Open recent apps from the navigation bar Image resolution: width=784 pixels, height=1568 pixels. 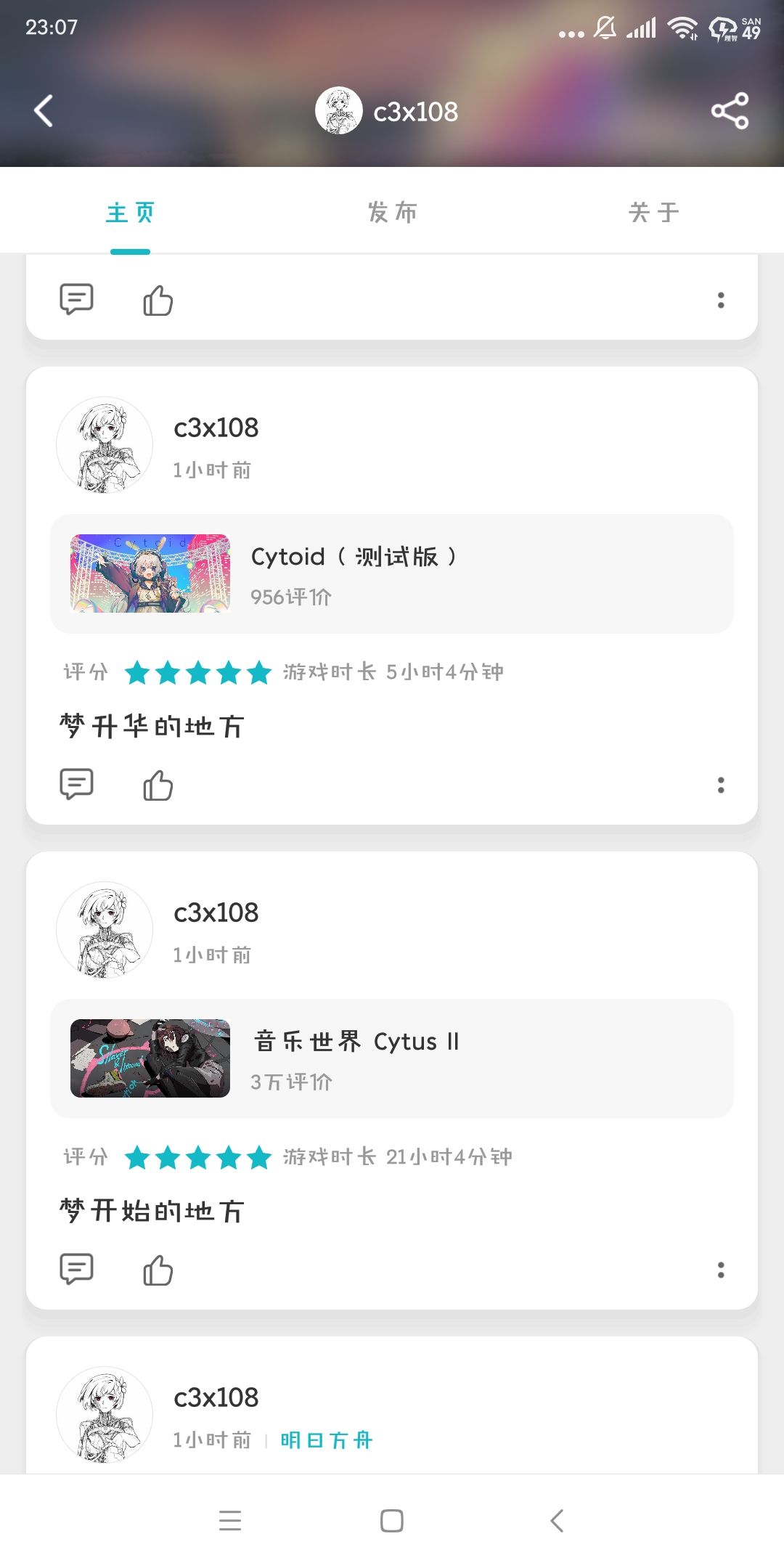(230, 1521)
